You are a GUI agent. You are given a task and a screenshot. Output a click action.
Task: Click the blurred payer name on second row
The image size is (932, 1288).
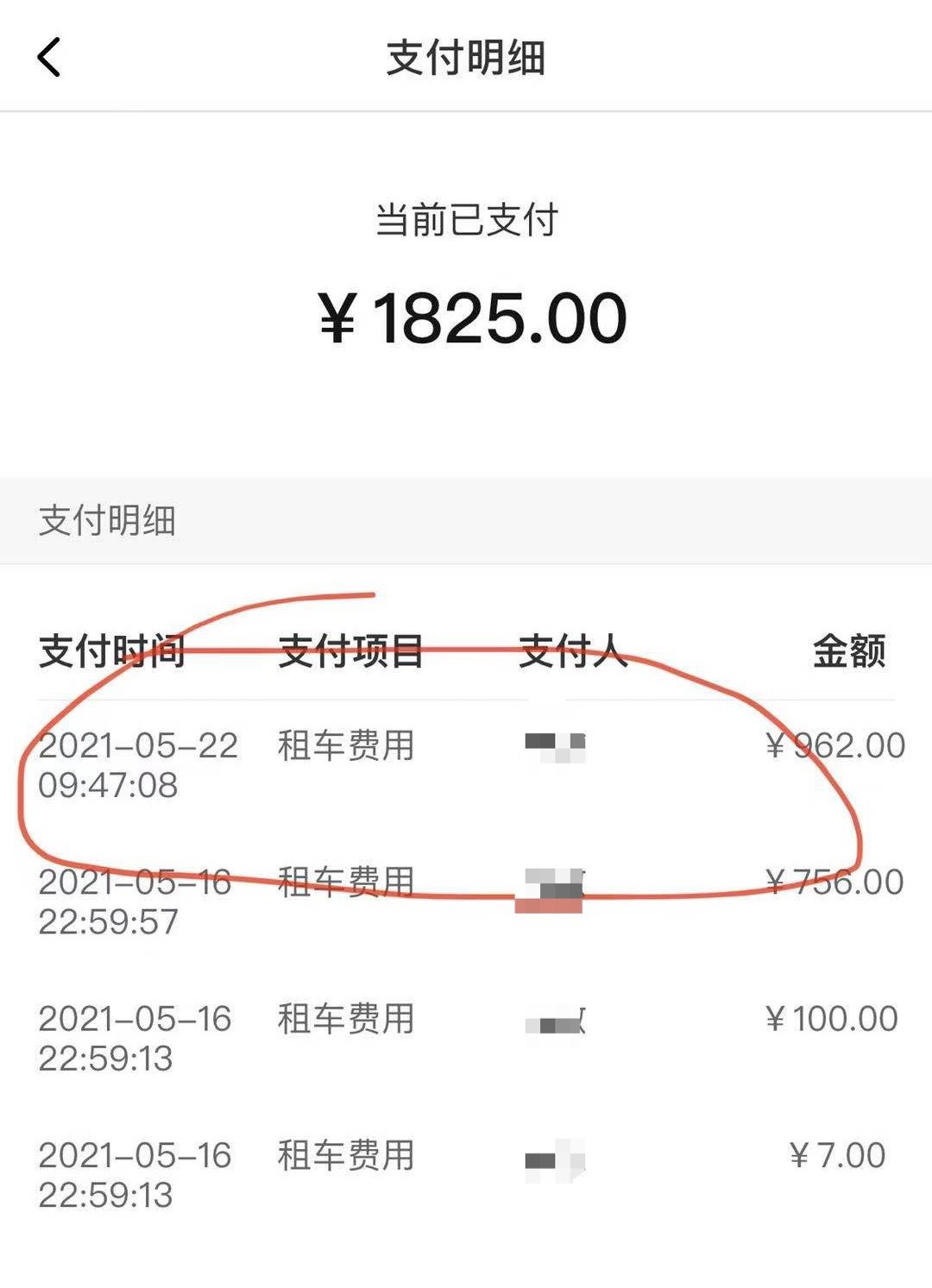(552, 883)
